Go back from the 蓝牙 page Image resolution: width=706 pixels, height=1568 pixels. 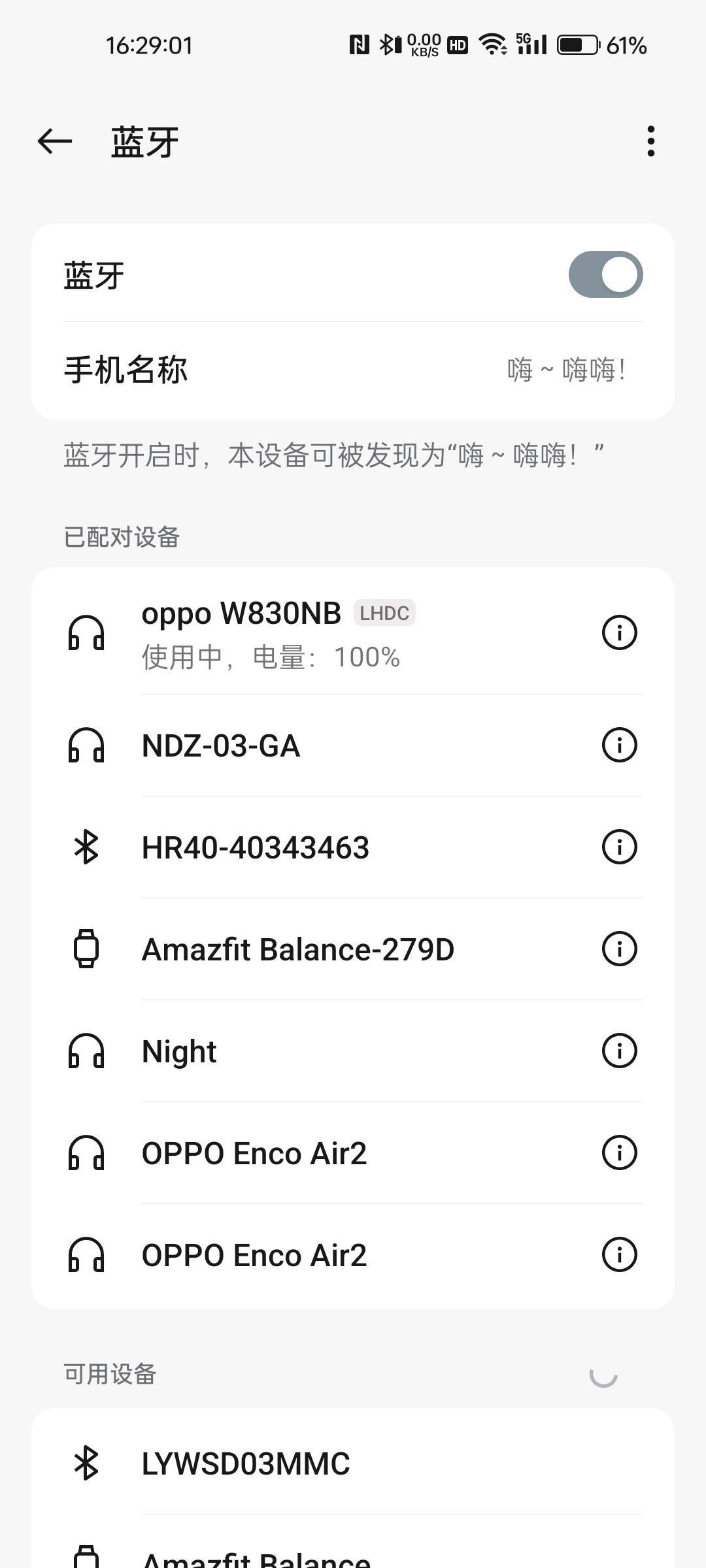[x=55, y=141]
